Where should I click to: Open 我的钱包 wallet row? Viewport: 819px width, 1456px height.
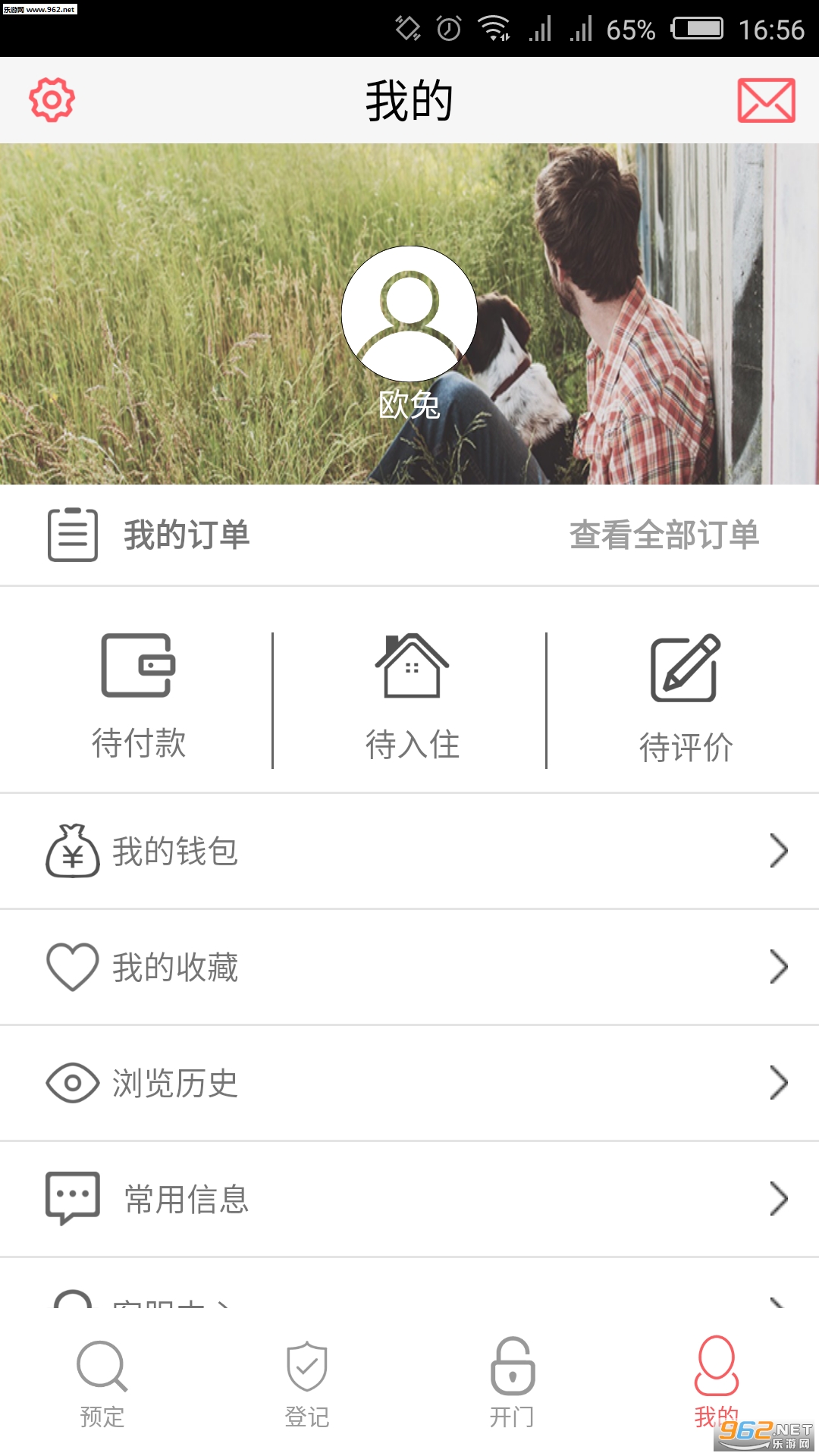click(x=409, y=851)
